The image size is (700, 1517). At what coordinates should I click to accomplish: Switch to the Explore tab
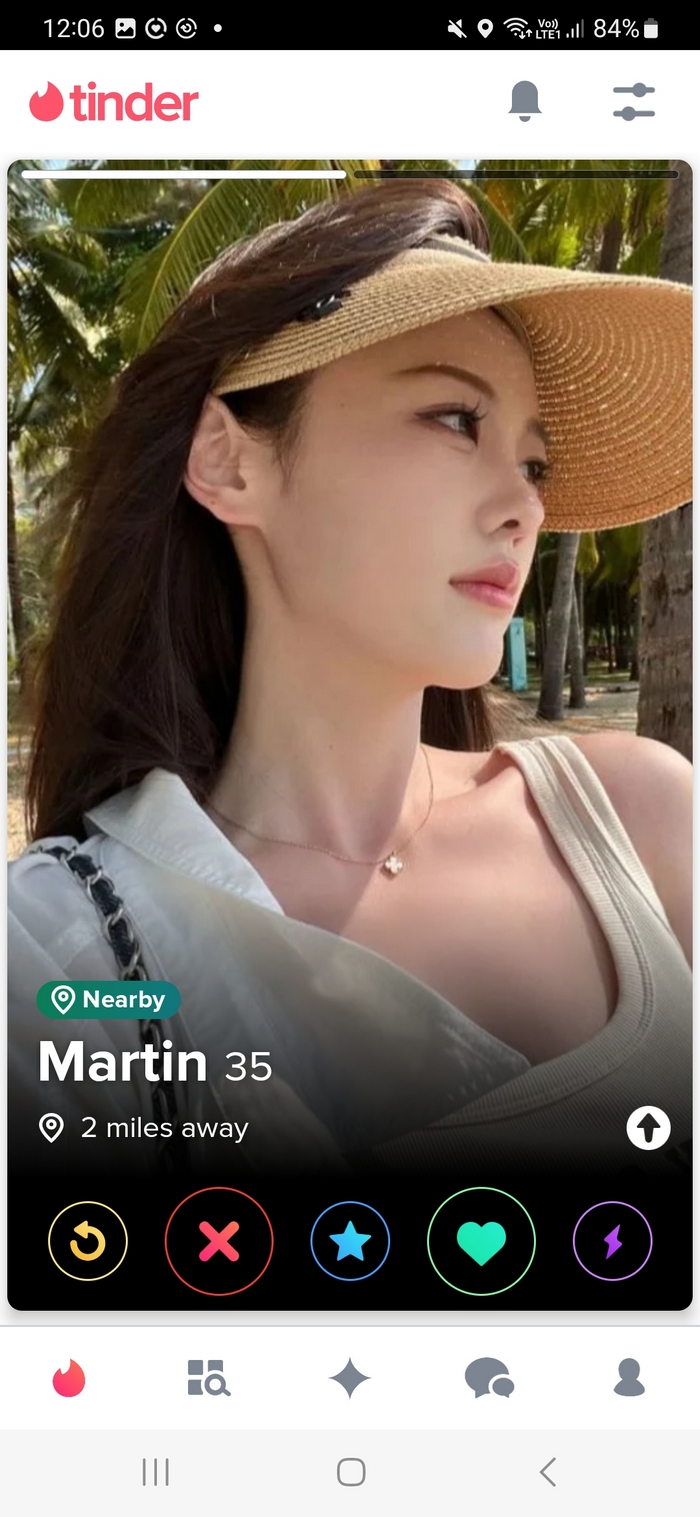[x=209, y=1378]
